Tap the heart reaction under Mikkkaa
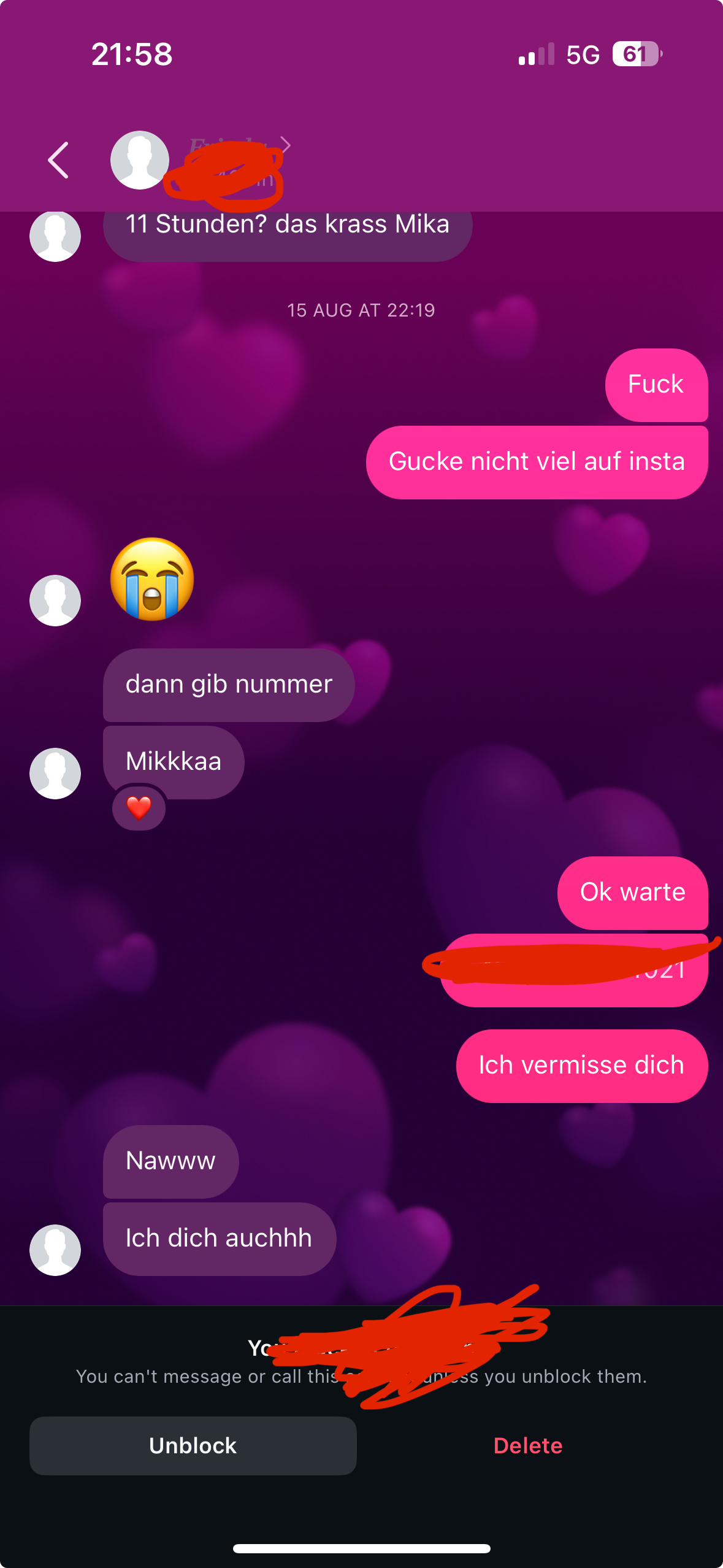This screenshot has height=1568, width=723. (x=139, y=808)
